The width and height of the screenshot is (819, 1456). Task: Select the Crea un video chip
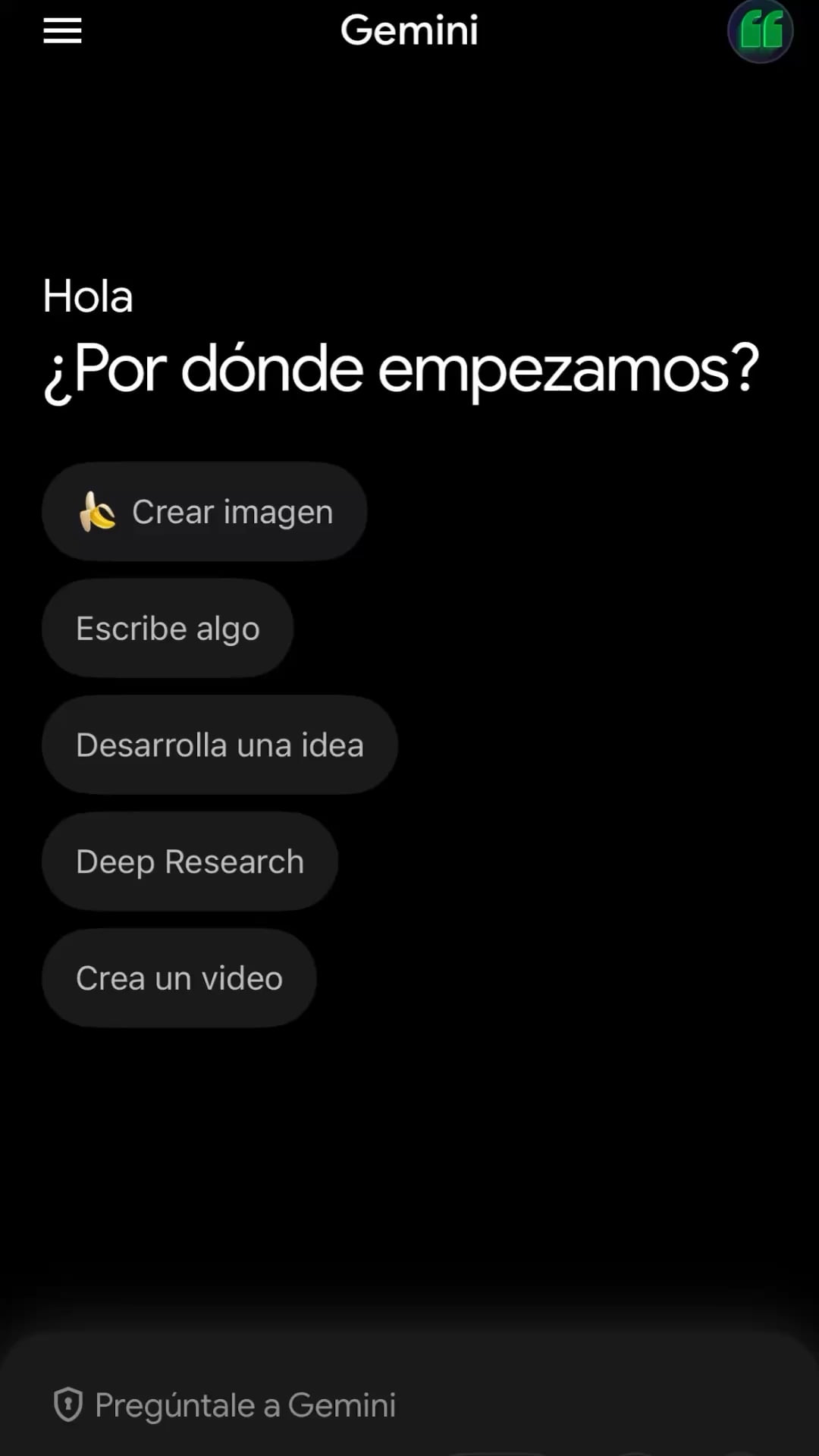click(179, 978)
